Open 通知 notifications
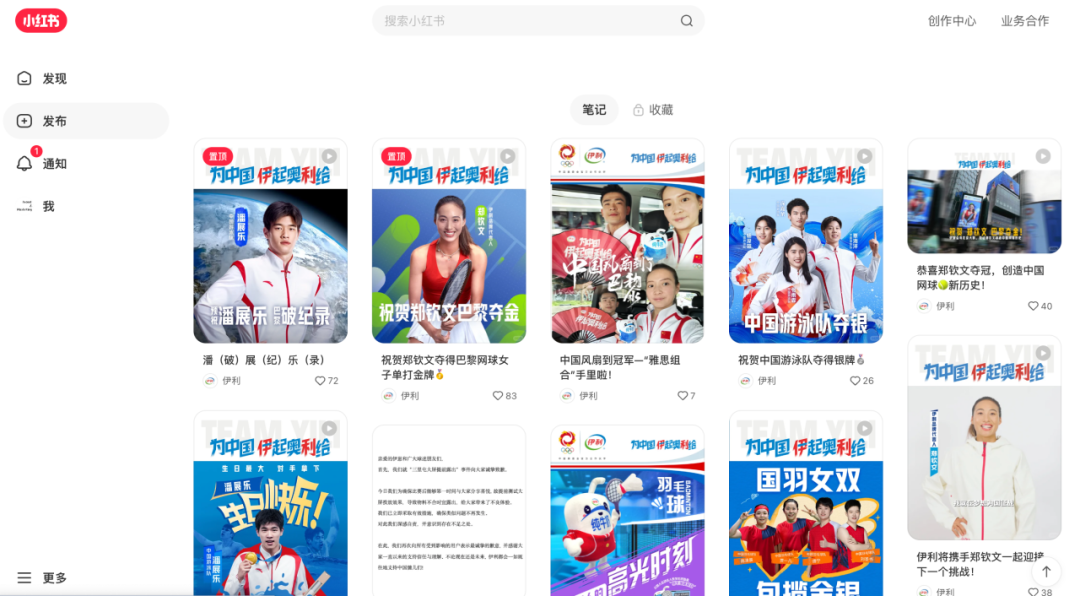Image resolution: width=1080 pixels, height=596 pixels. click(54, 164)
